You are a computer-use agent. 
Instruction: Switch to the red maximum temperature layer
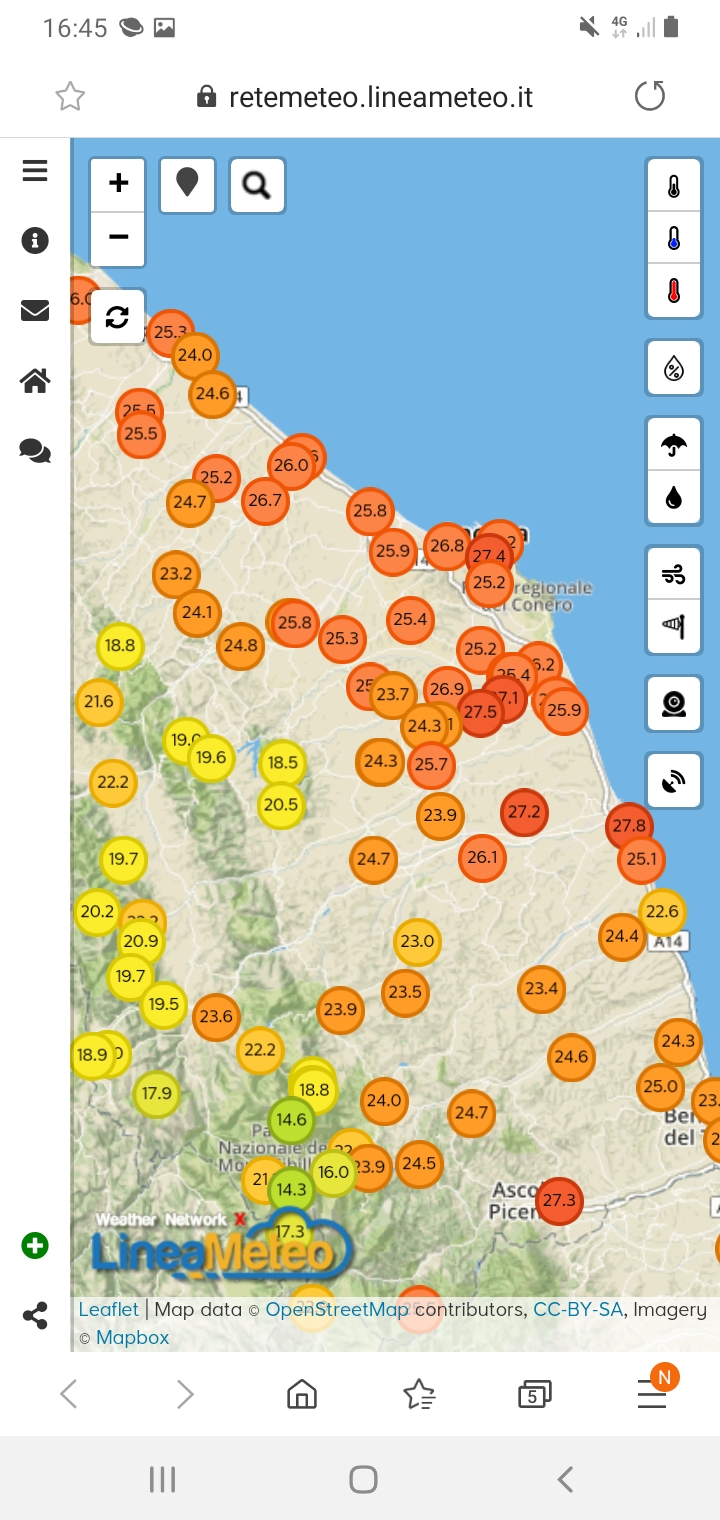[674, 291]
